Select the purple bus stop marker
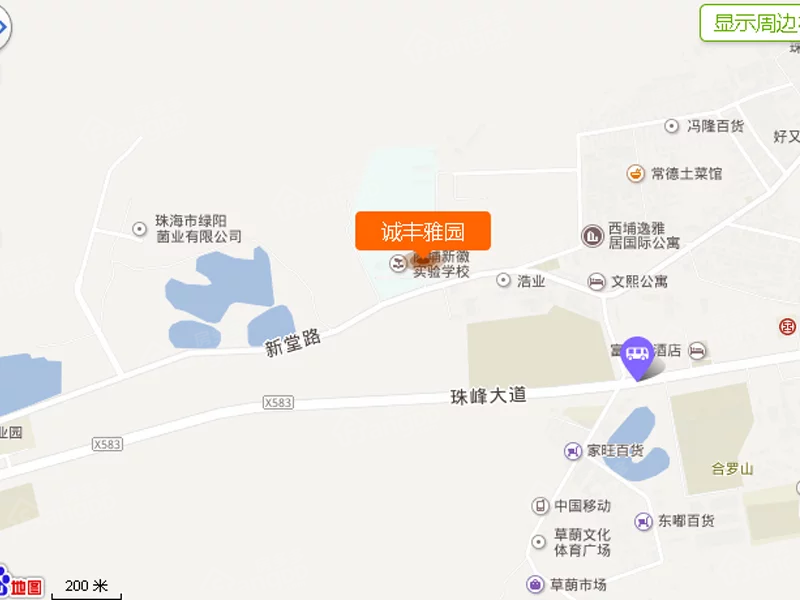Viewport: 800px width, 600px height. click(637, 356)
